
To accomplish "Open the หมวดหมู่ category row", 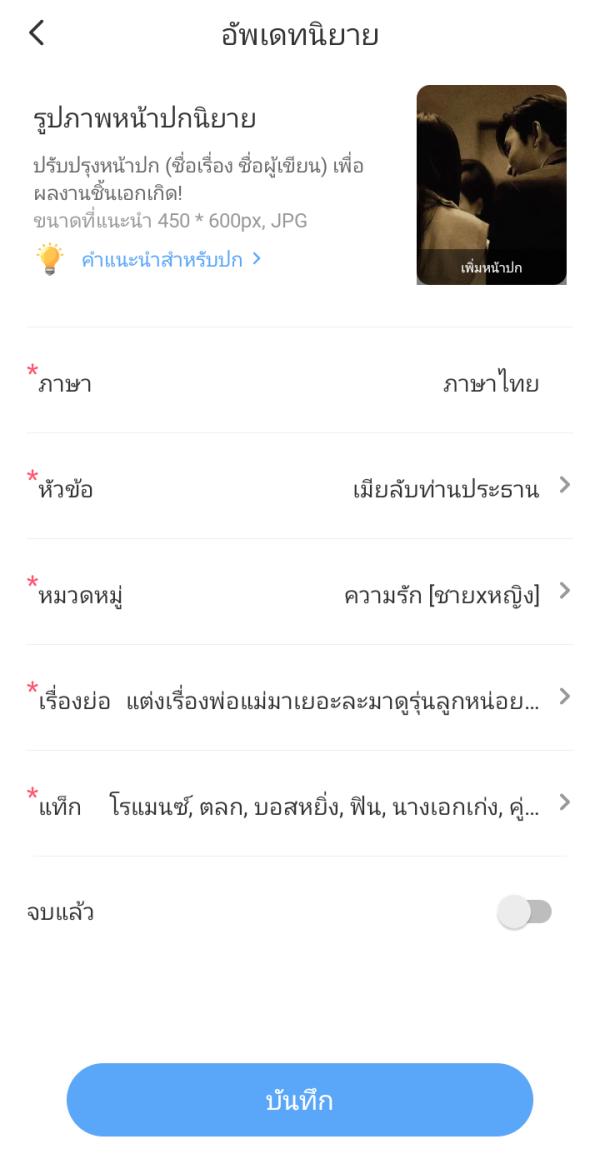I will (300, 596).
